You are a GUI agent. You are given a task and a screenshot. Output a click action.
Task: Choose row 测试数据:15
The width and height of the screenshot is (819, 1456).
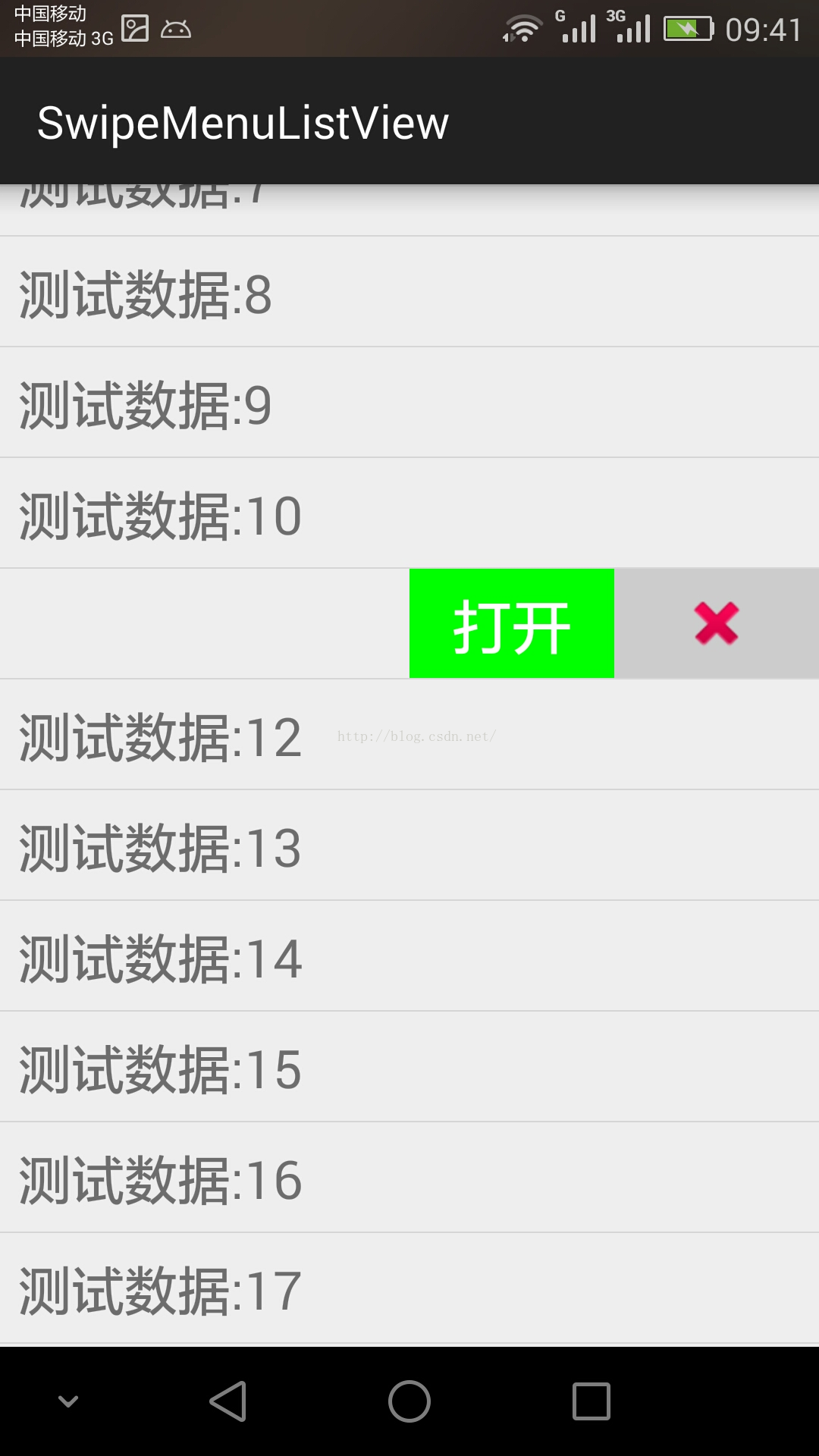click(x=409, y=1067)
